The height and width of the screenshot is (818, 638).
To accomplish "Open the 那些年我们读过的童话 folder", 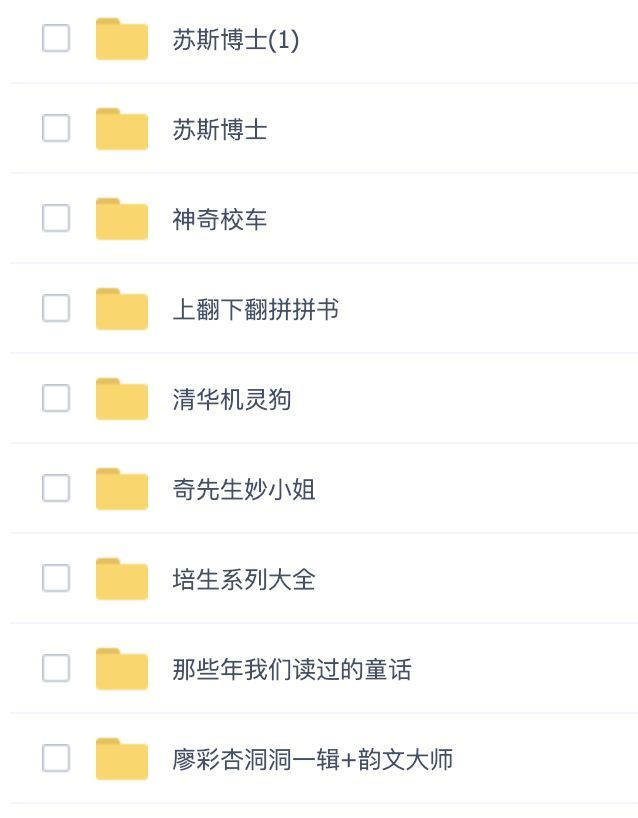I will pos(291,670).
